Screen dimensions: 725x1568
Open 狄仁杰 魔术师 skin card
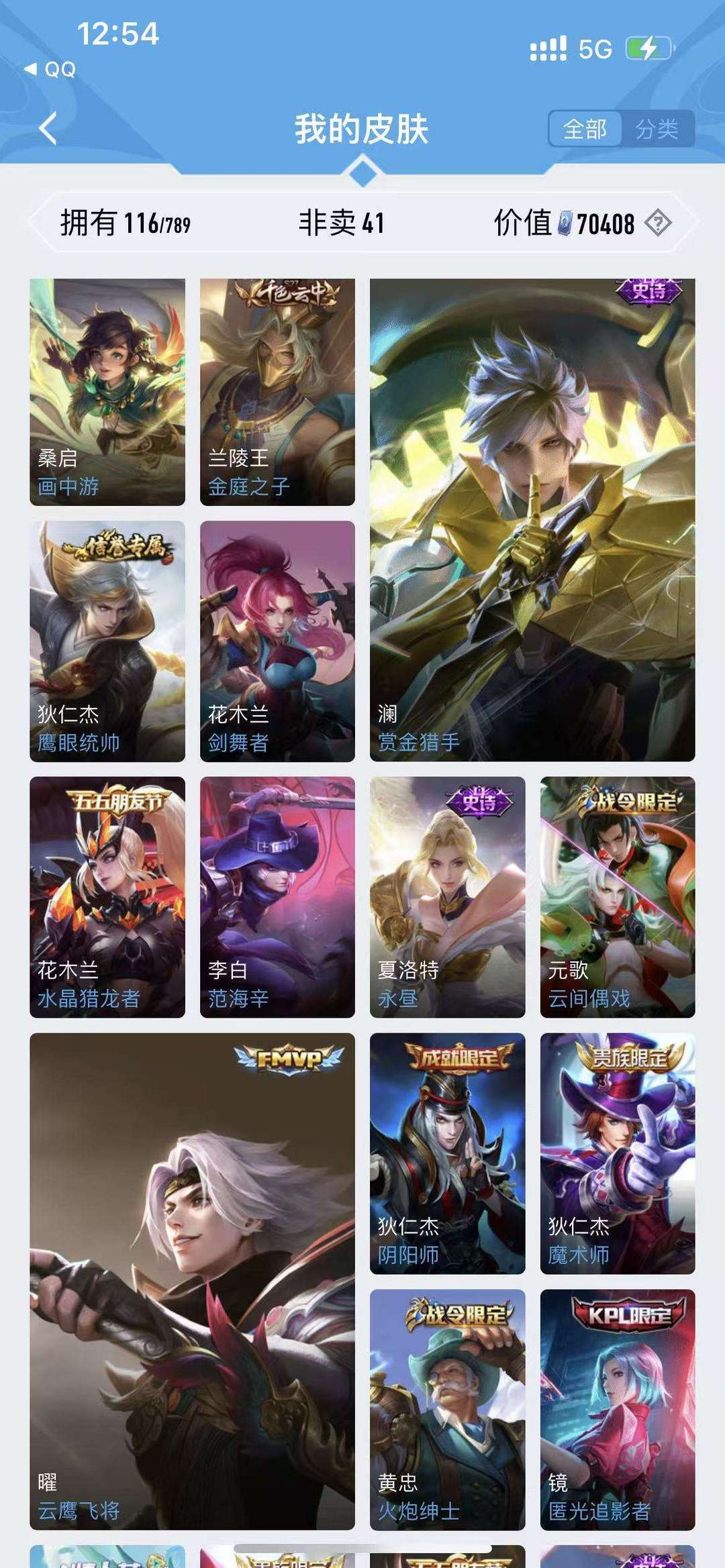pyautogui.click(x=618, y=1153)
